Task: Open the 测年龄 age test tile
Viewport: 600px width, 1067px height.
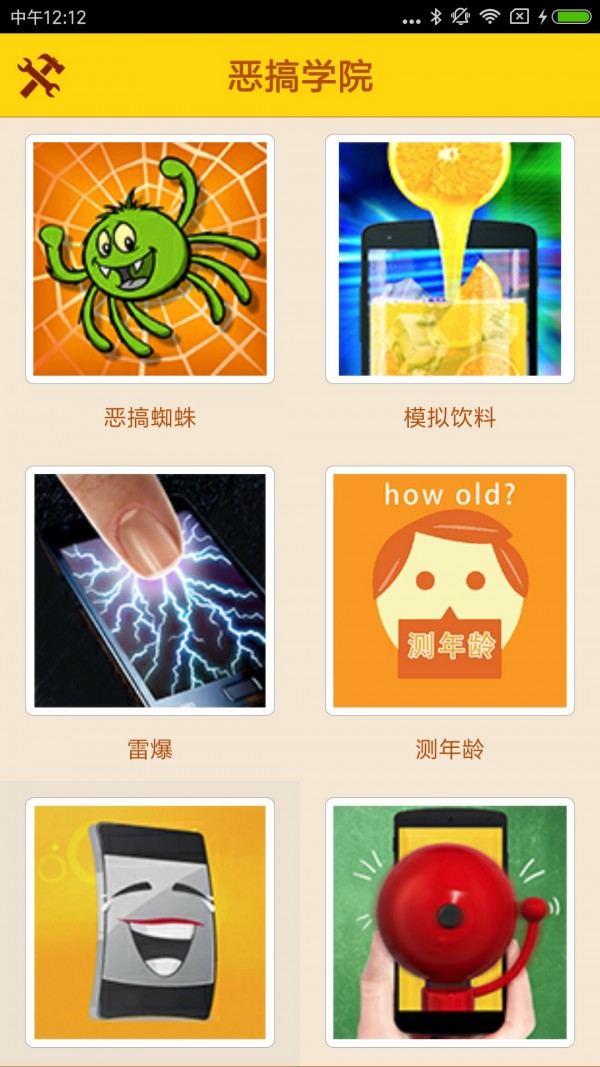Action: (x=450, y=591)
